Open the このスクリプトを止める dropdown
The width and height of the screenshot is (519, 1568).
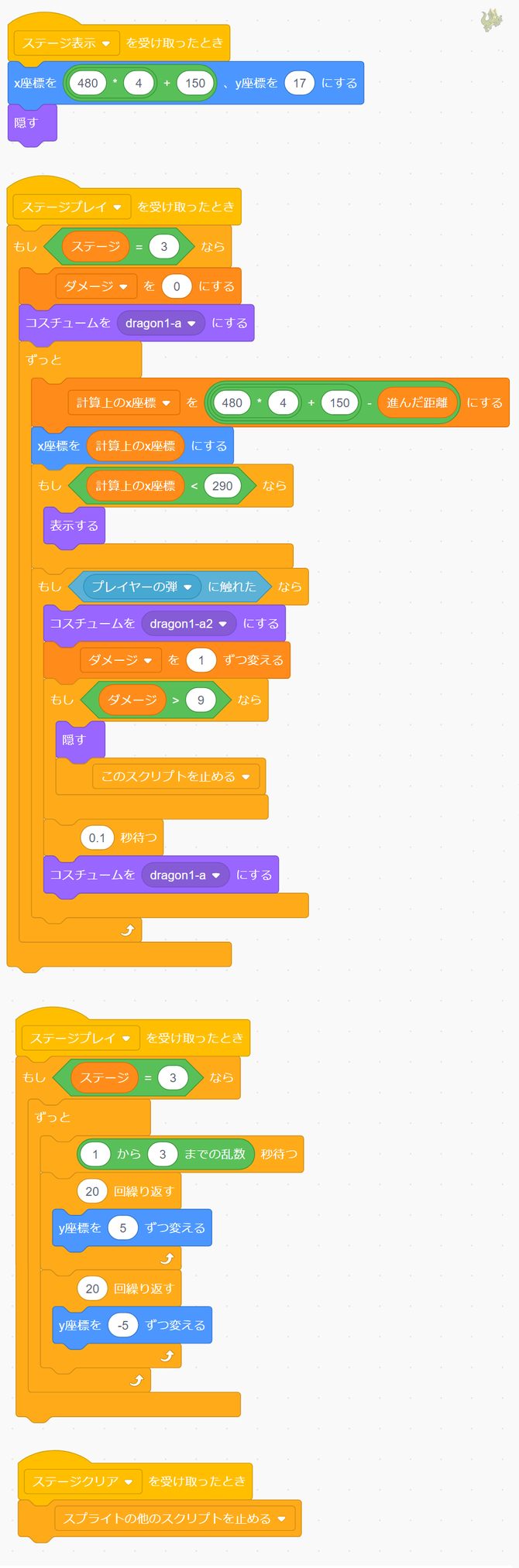tap(246, 776)
